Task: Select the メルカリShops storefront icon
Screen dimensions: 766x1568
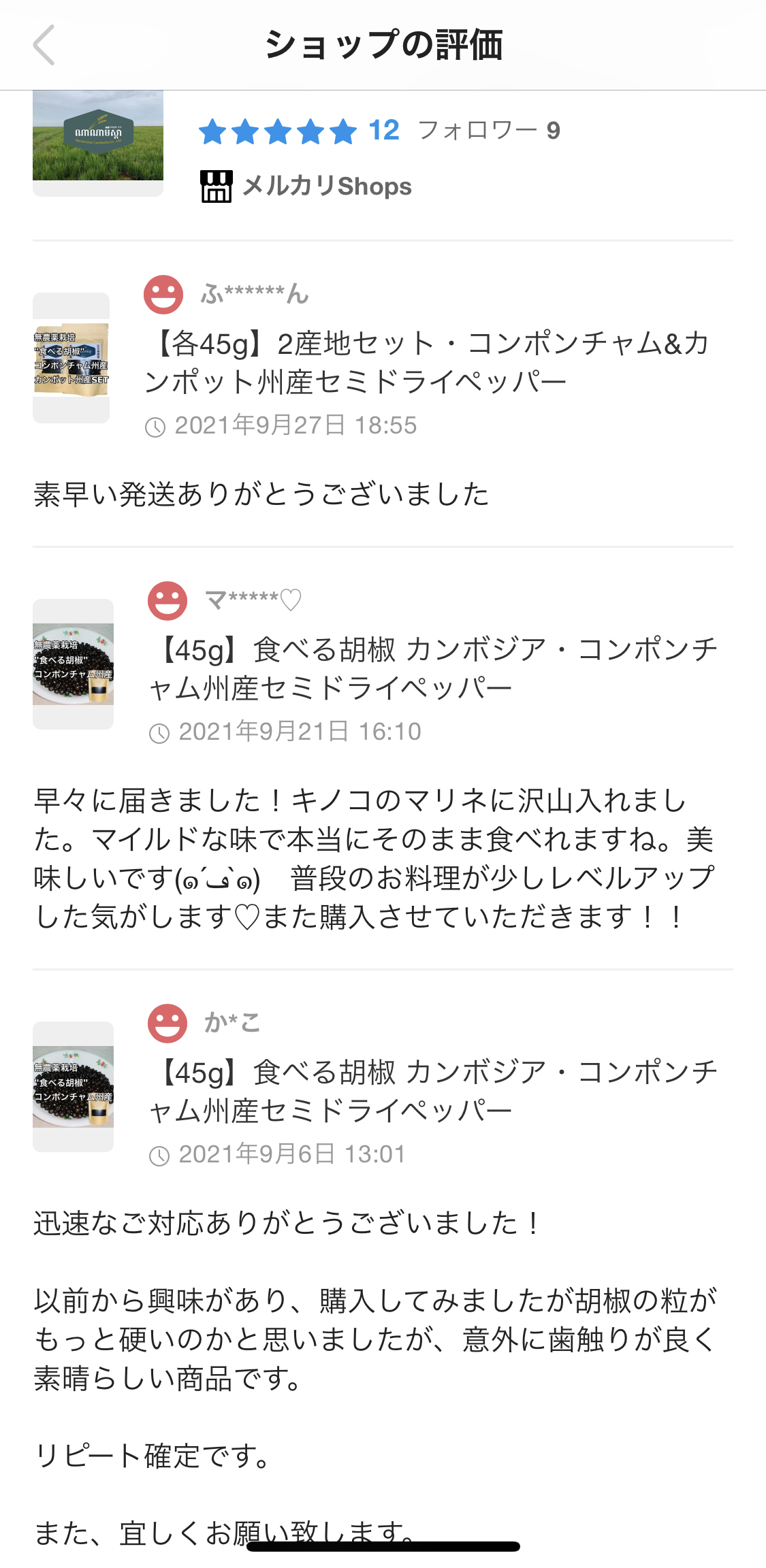Action: [217, 185]
